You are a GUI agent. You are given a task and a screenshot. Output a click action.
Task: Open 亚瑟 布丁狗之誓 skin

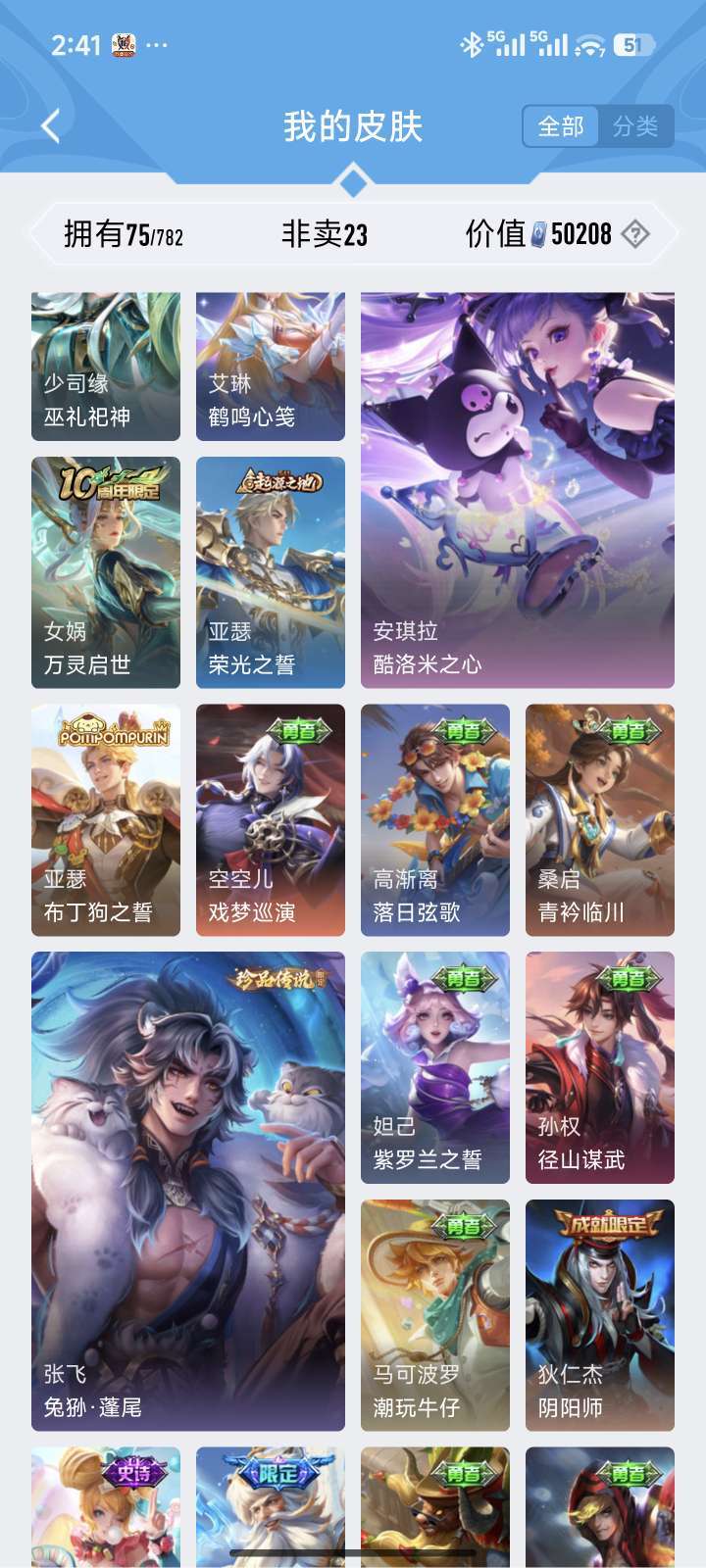106,820
